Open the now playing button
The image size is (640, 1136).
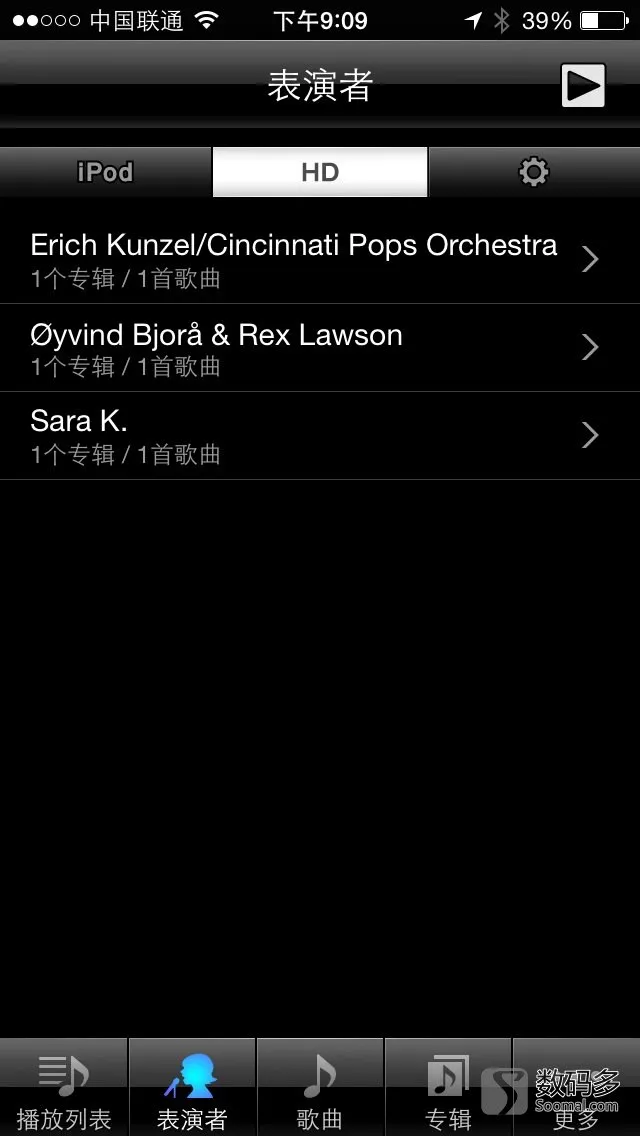click(583, 85)
